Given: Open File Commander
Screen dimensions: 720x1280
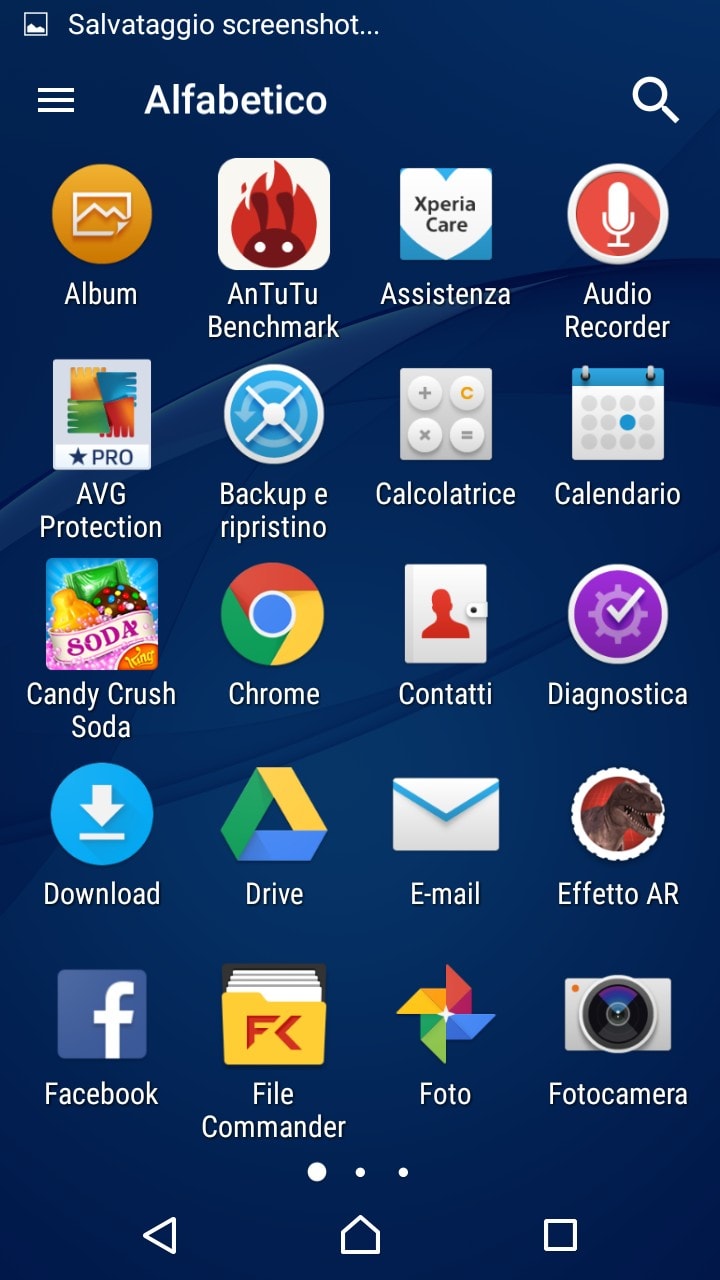Looking at the screenshot, I should (273, 1015).
